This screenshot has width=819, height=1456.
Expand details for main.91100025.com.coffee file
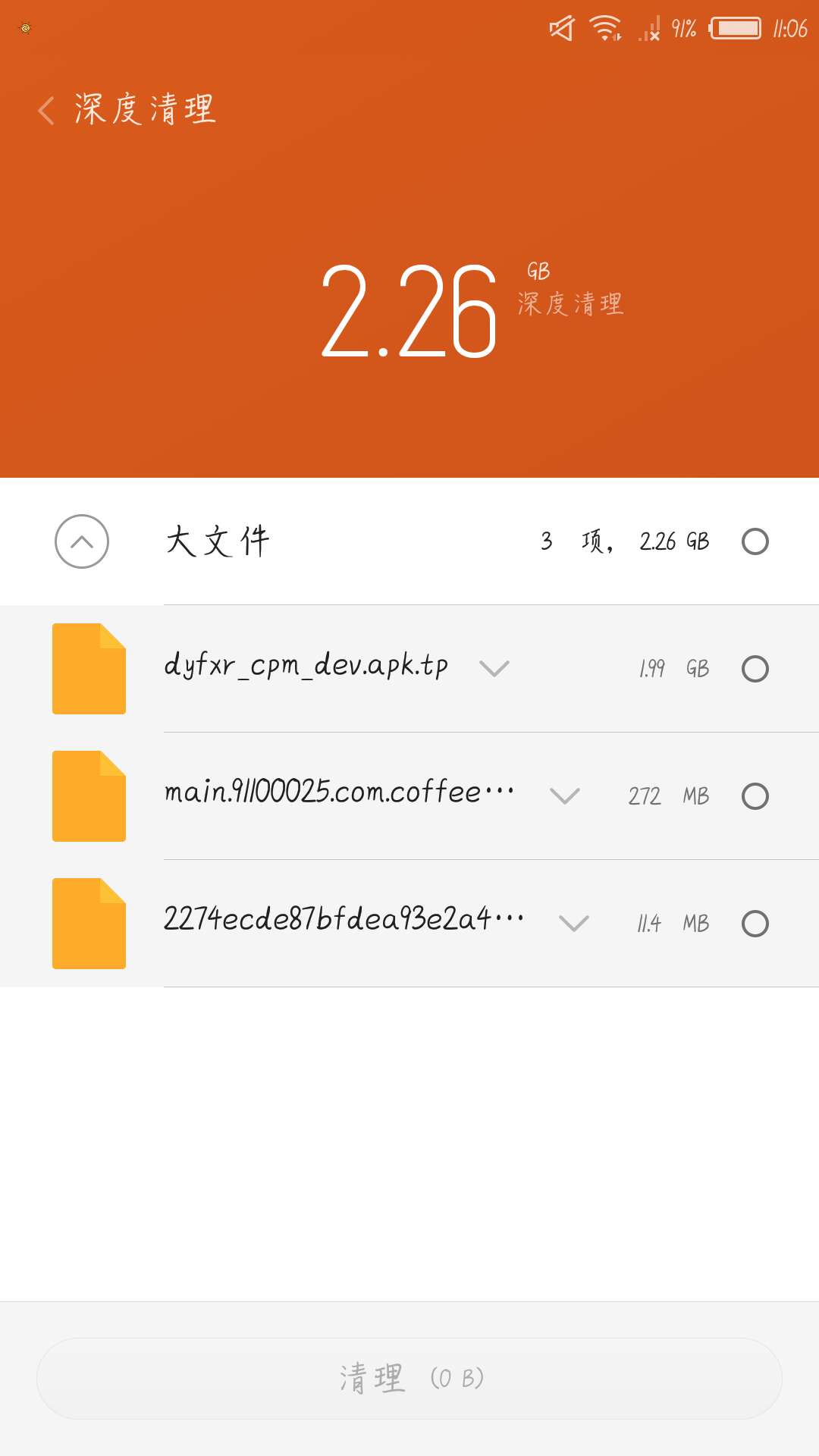pyautogui.click(x=565, y=795)
